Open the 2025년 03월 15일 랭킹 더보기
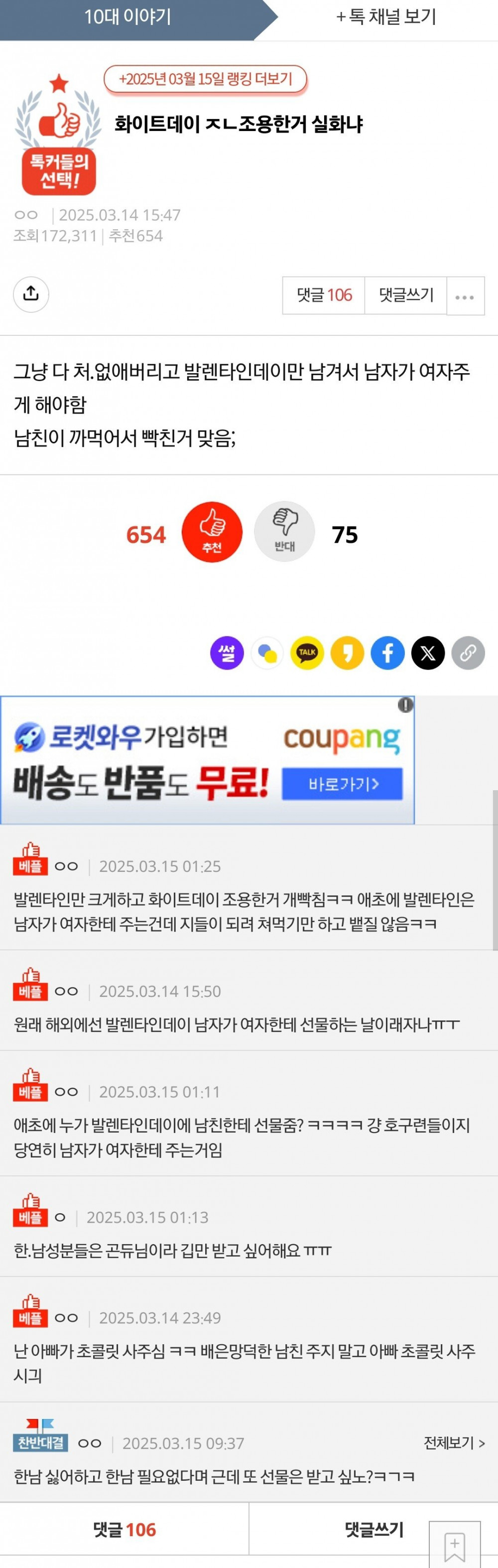The image size is (498, 1568). [206, 79]
